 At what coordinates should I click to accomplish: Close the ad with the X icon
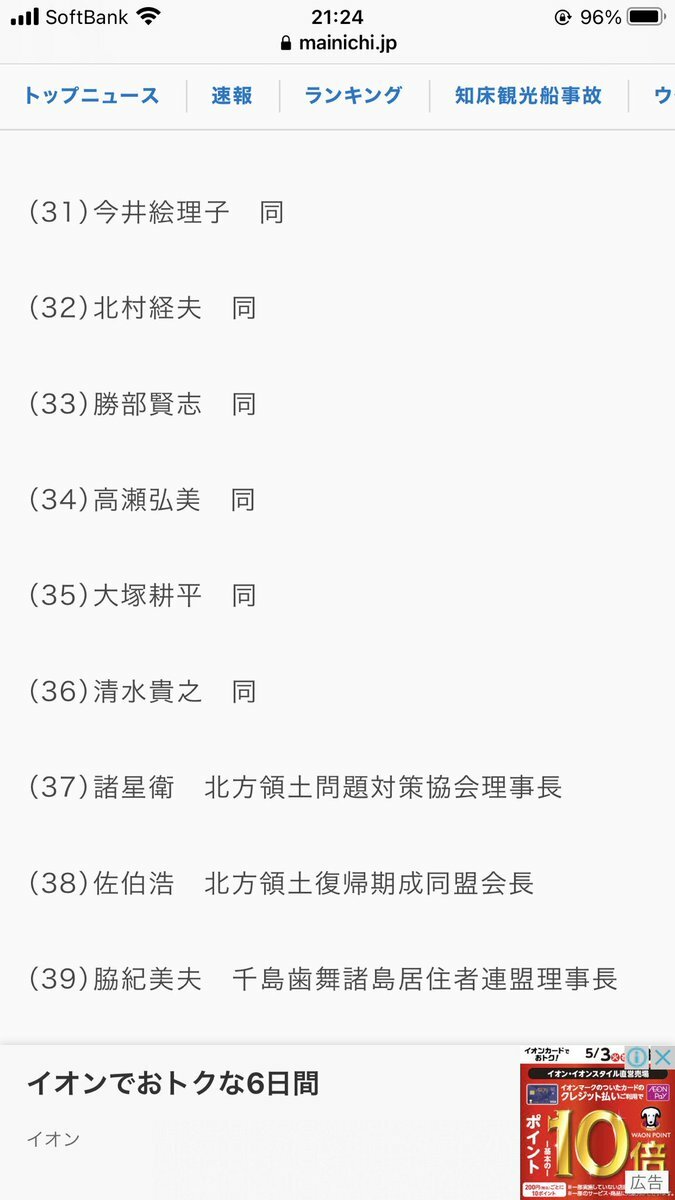tap(663, 1057)
